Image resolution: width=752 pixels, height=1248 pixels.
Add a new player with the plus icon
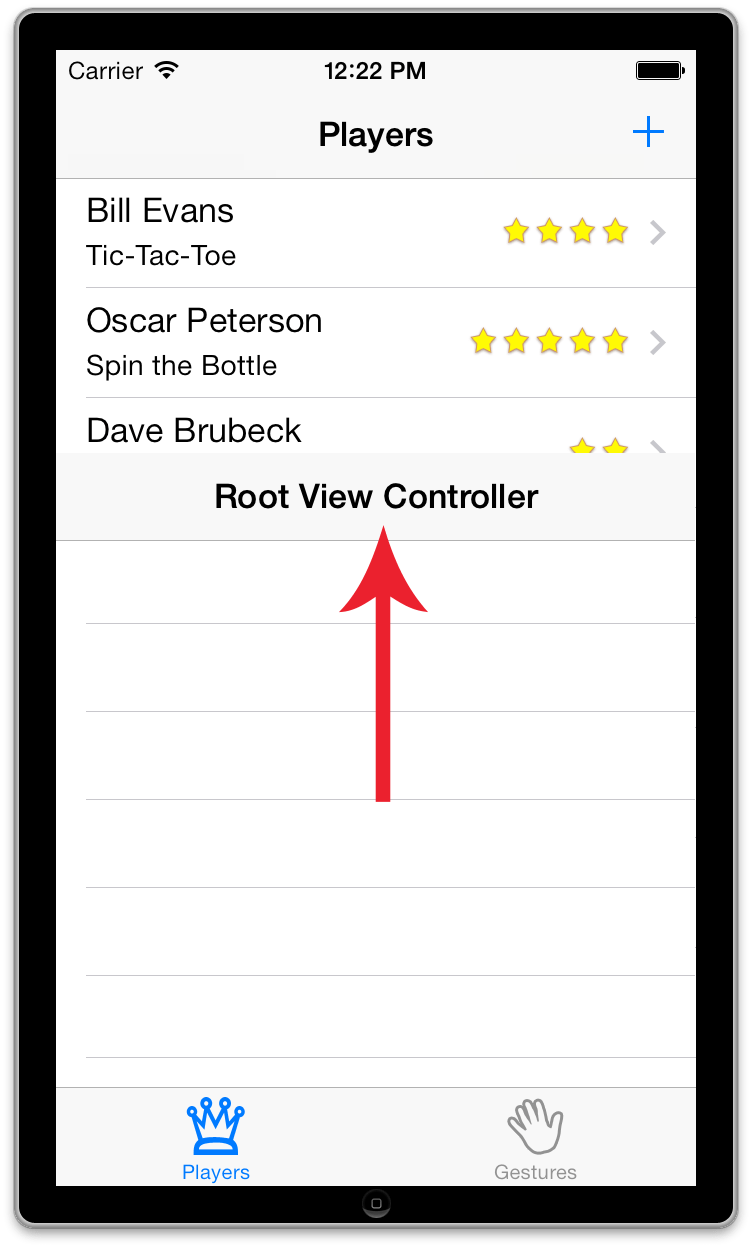coord(648,133)
